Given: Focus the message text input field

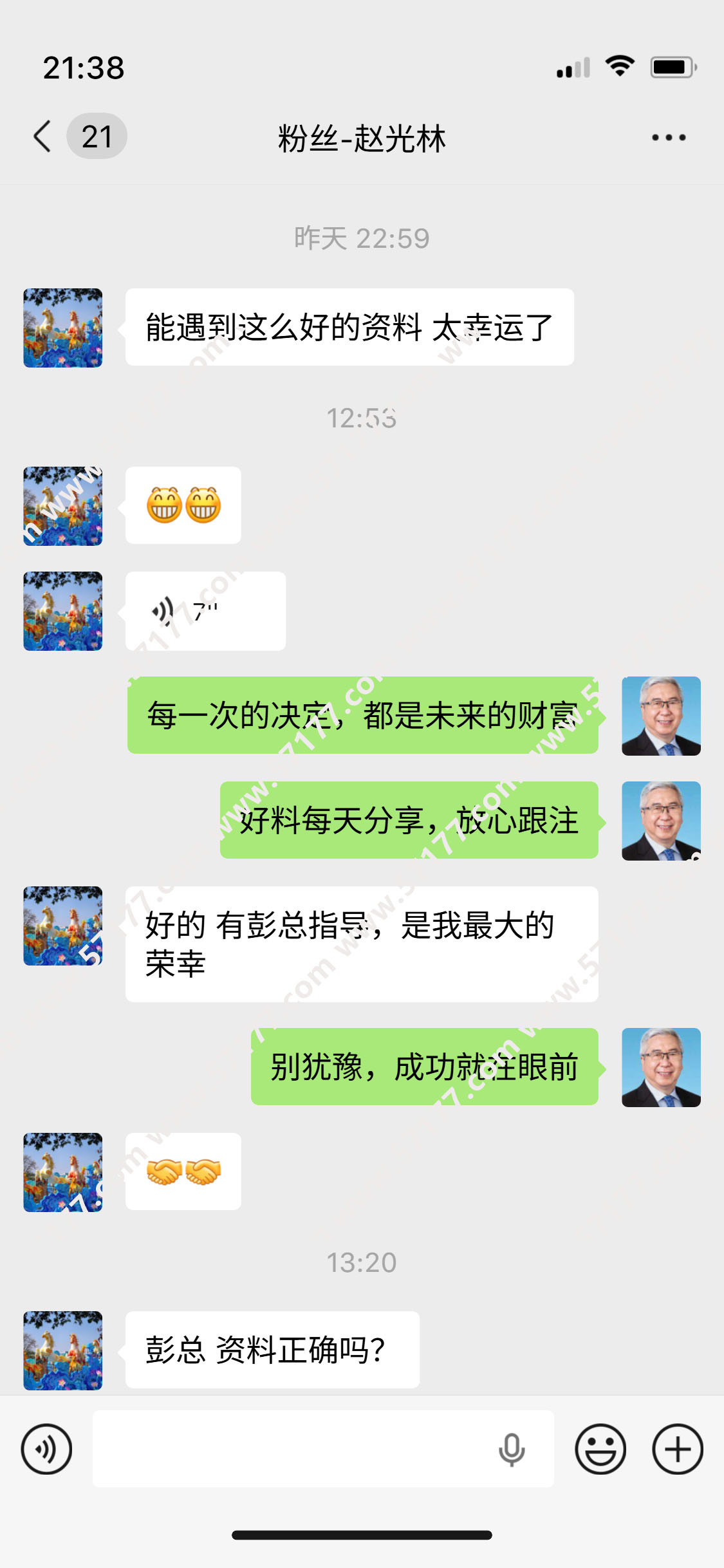Looking at the screenshot, I should [290, 1449].
